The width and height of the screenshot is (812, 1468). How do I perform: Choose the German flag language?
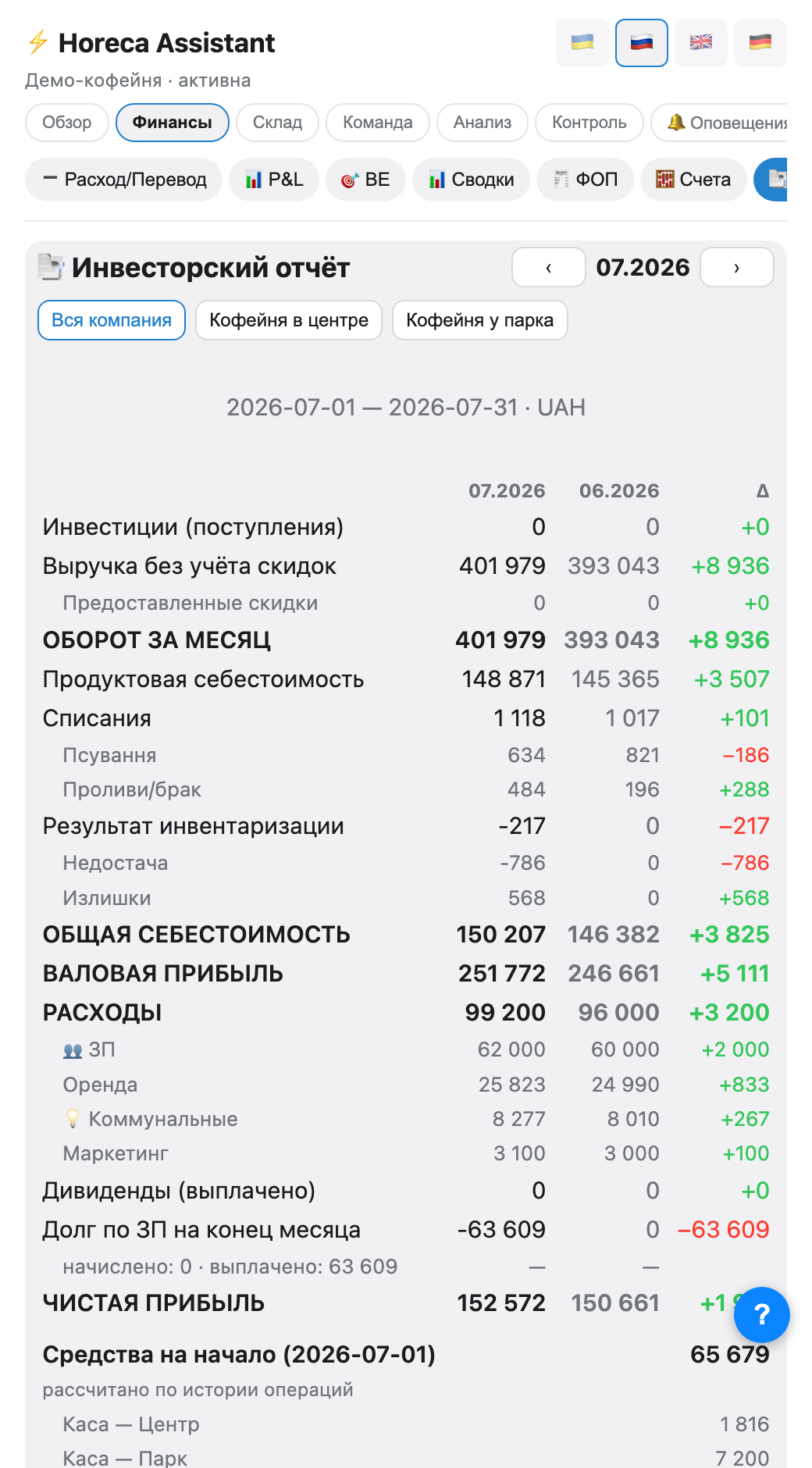point(760,43)
